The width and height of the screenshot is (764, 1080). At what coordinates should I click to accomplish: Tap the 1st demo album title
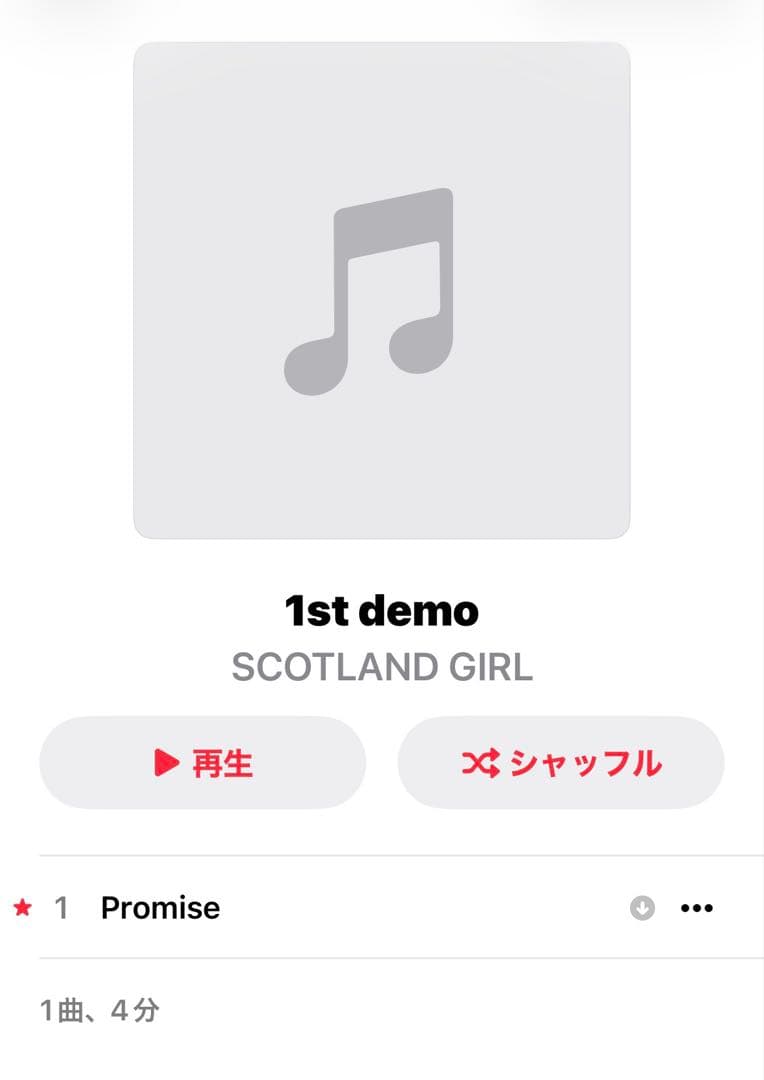click(381, 609)
